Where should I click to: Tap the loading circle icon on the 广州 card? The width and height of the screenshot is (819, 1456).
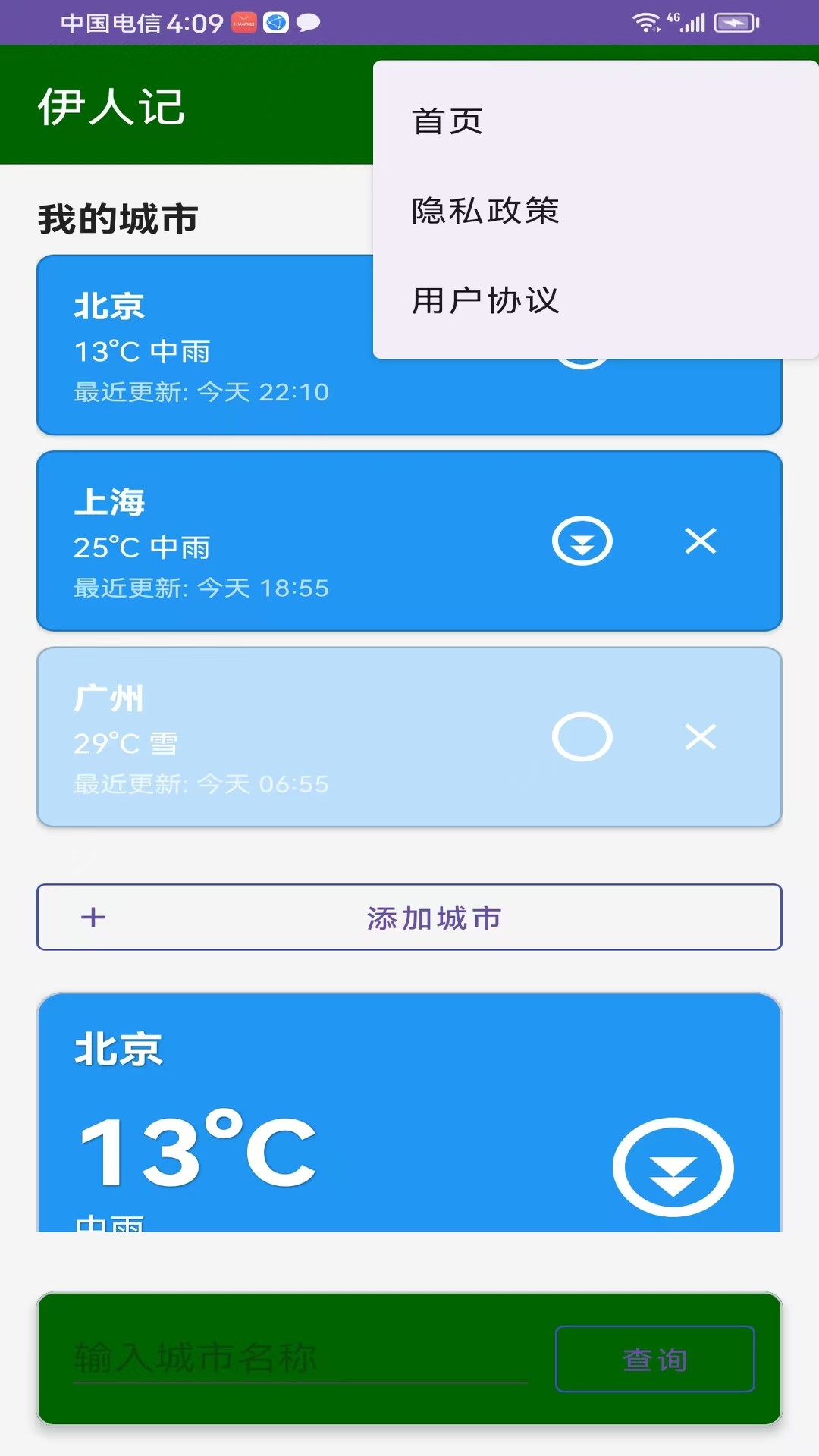click(x=582, y=737)
